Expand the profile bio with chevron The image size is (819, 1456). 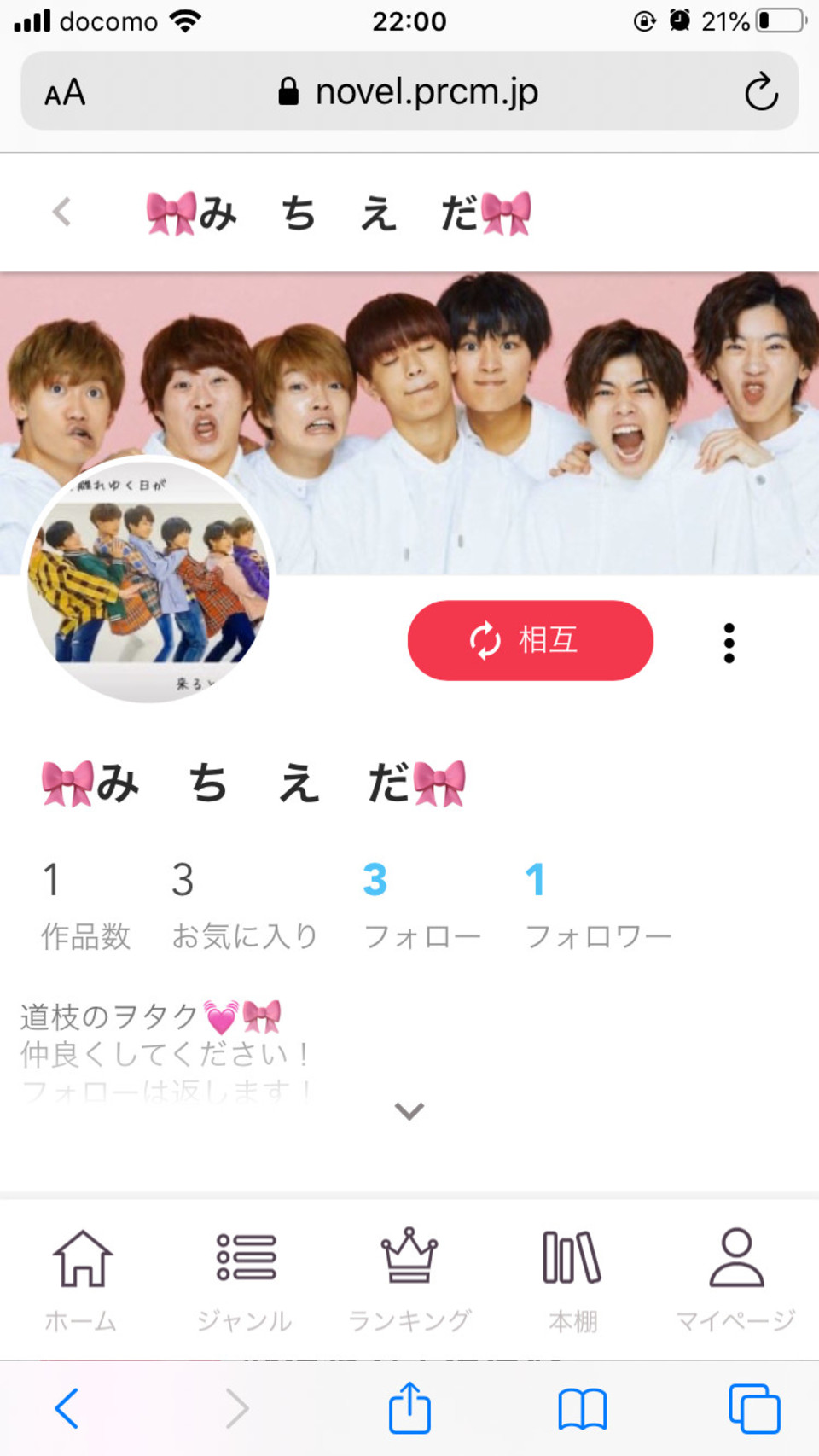[x=409, y=1110]
